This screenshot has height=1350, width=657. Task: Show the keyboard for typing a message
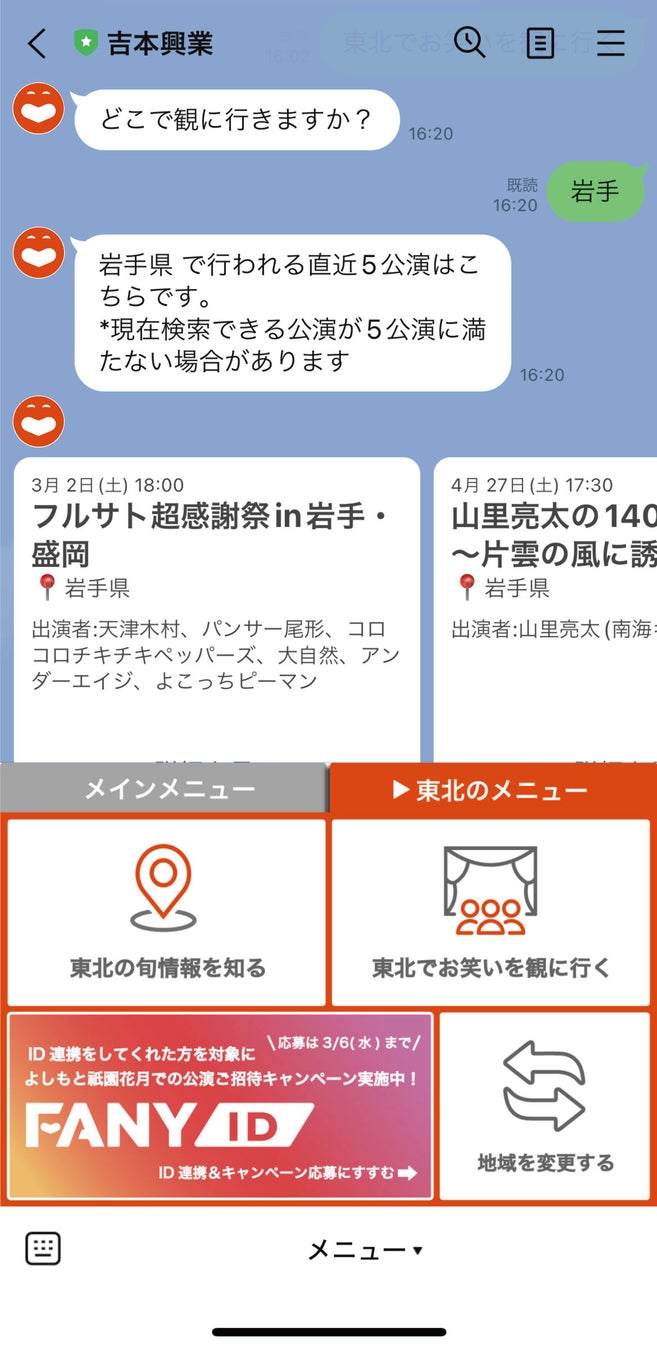pyautogui.click(x=43, y=1248)
